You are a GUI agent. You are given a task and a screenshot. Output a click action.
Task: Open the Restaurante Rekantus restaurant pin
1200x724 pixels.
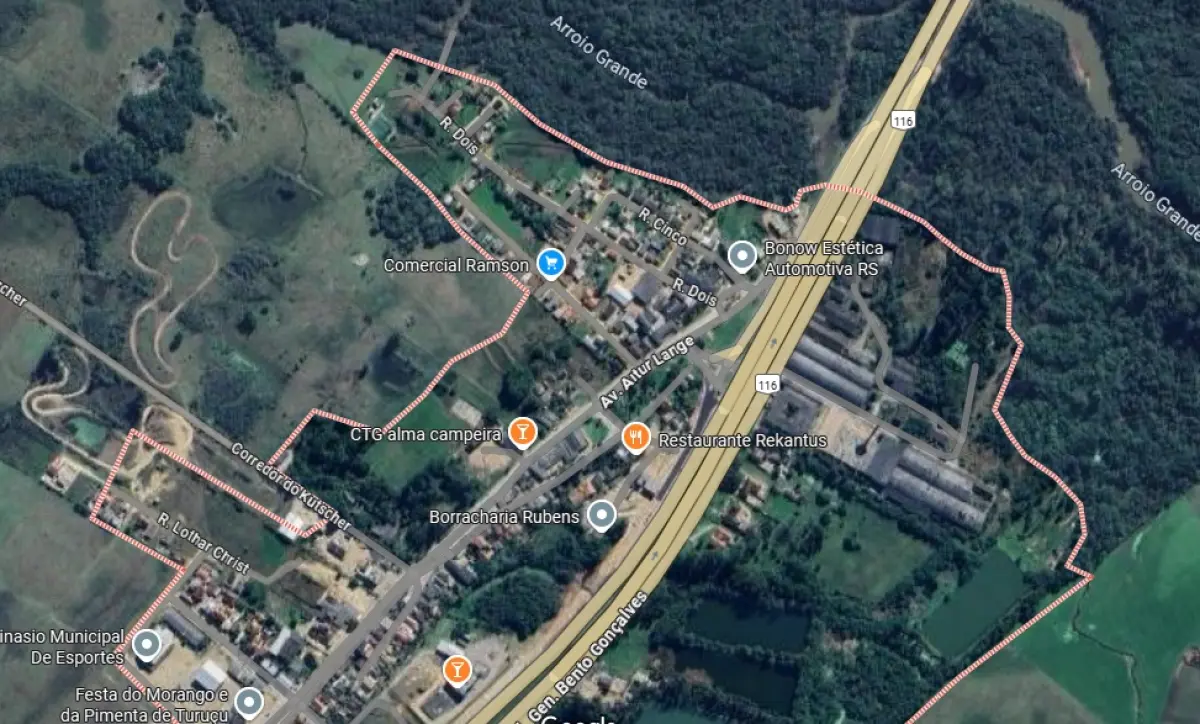click(635, 437)
